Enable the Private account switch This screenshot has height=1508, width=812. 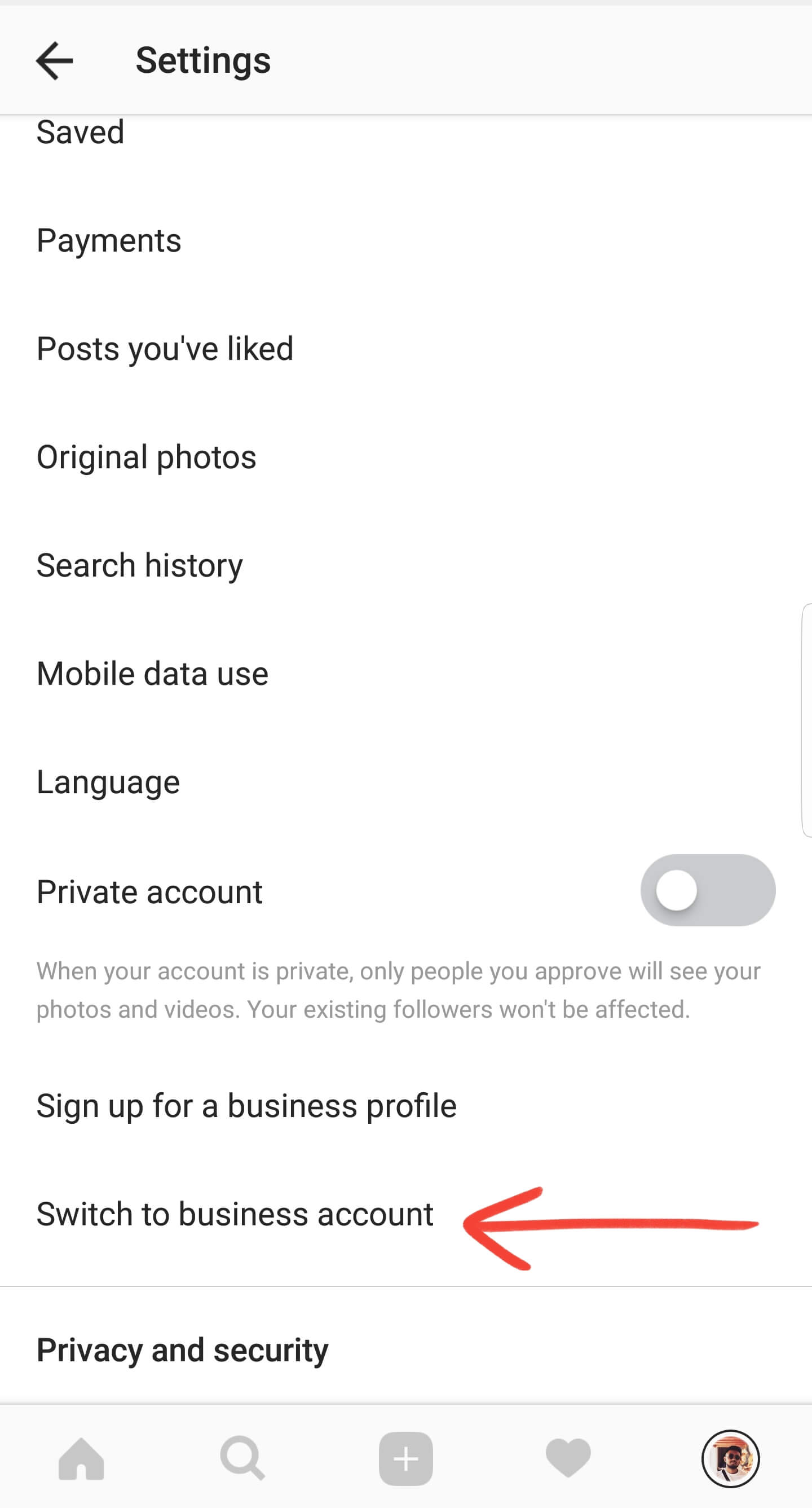(x=707, y=890)
